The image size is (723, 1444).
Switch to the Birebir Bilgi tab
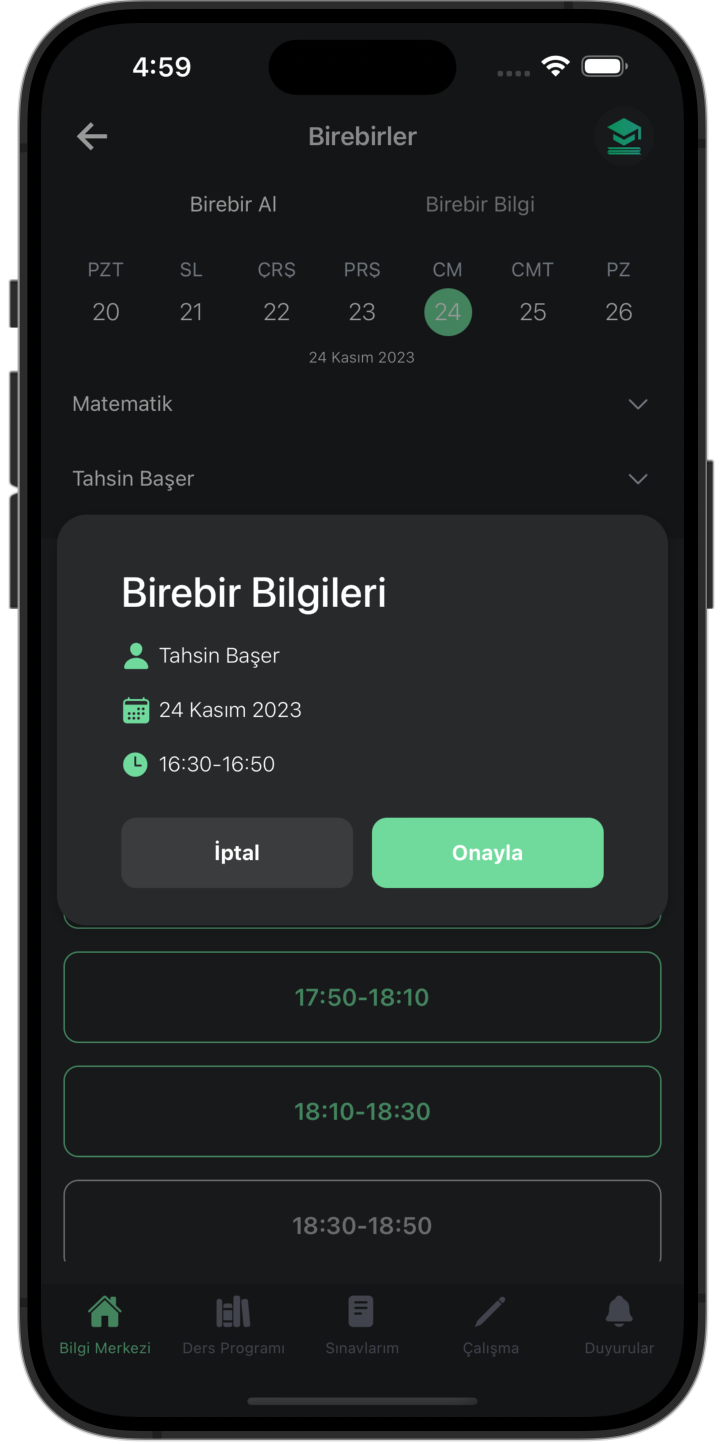pyautogui.click(x=479, y=204)
